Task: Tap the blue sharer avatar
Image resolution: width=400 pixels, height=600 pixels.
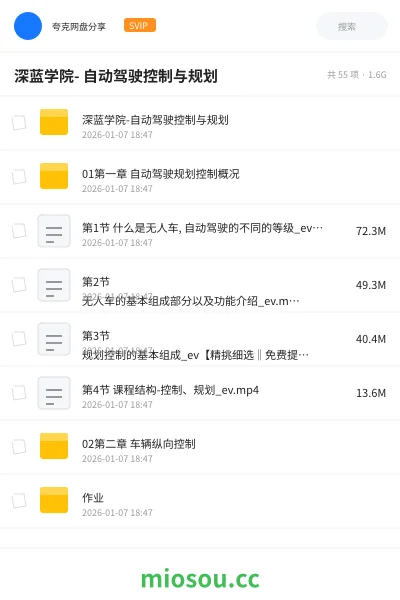Action: (28, 26)
